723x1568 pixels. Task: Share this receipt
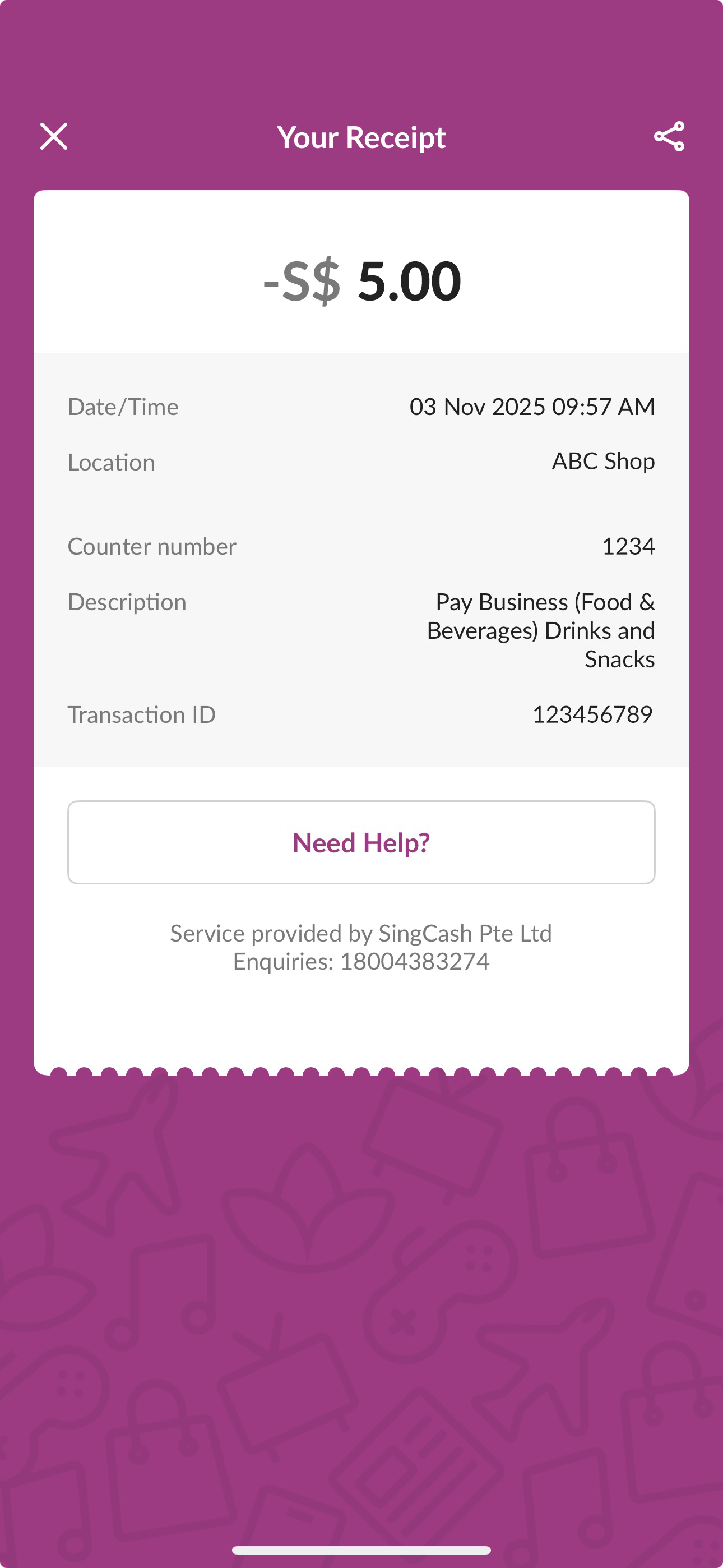coord(669,136)
